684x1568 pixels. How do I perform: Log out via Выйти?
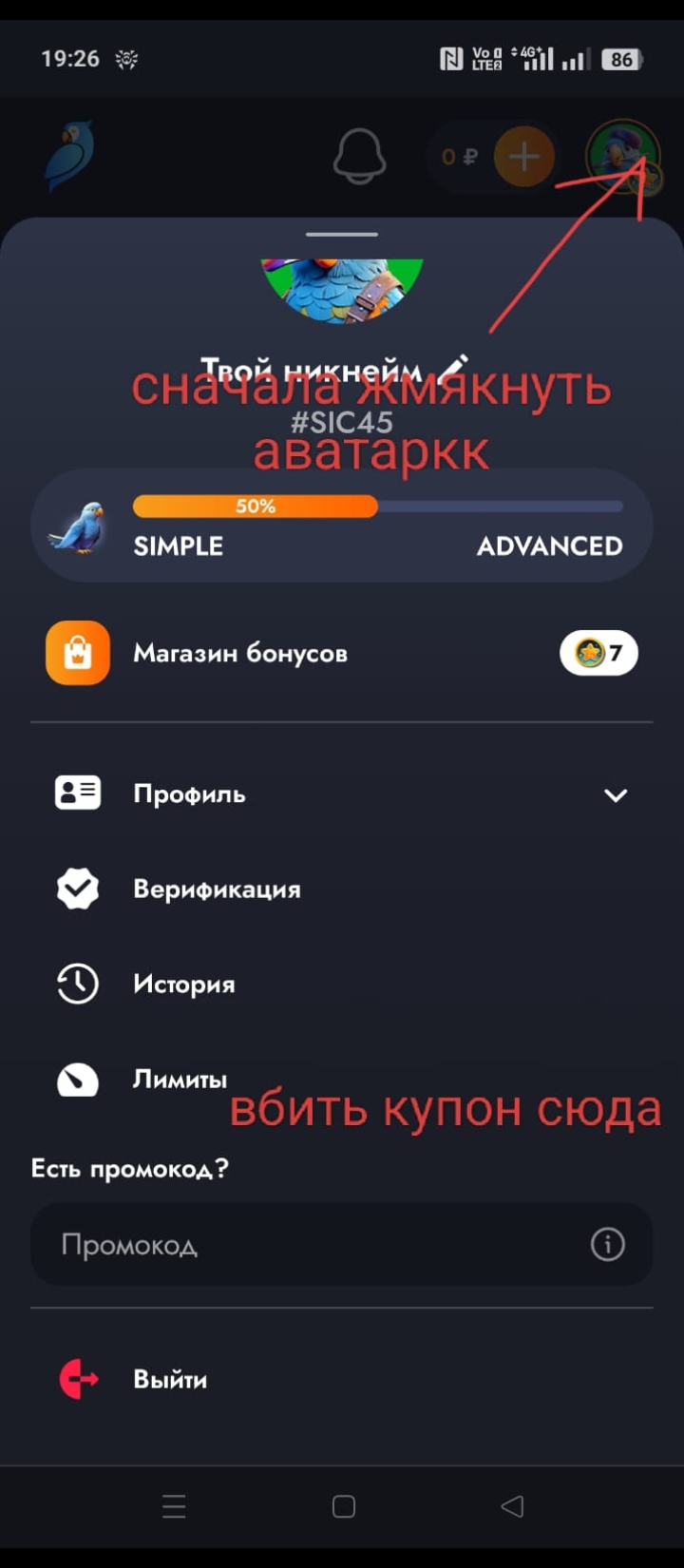(169, 1379)
